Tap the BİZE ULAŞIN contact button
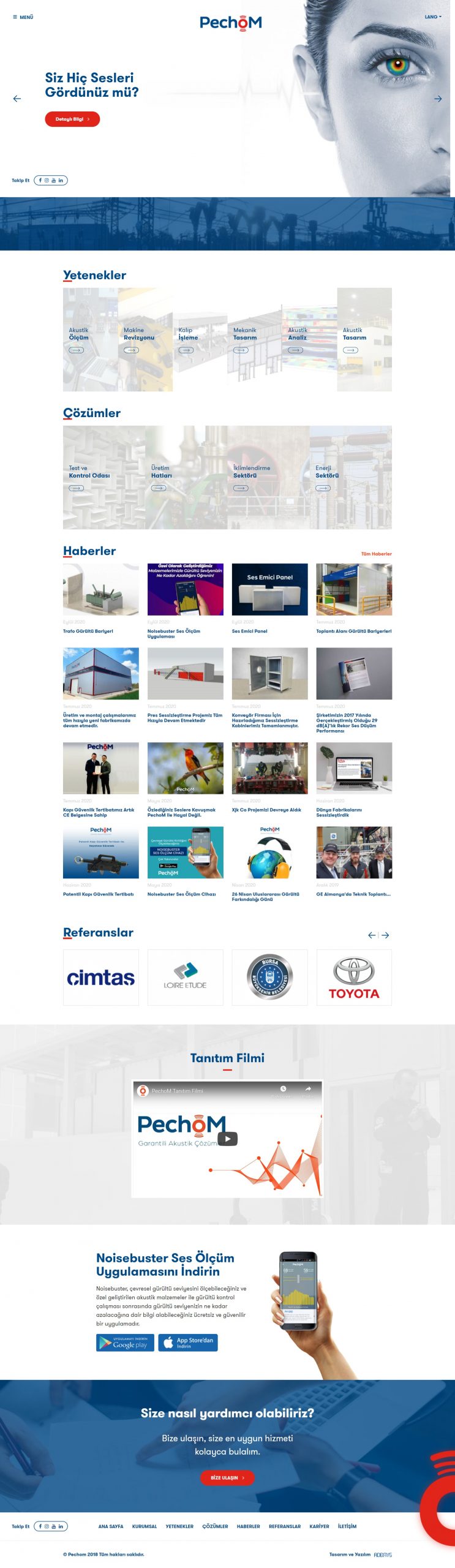This screenshot has width=455, height=1568. click(227, 1478)
